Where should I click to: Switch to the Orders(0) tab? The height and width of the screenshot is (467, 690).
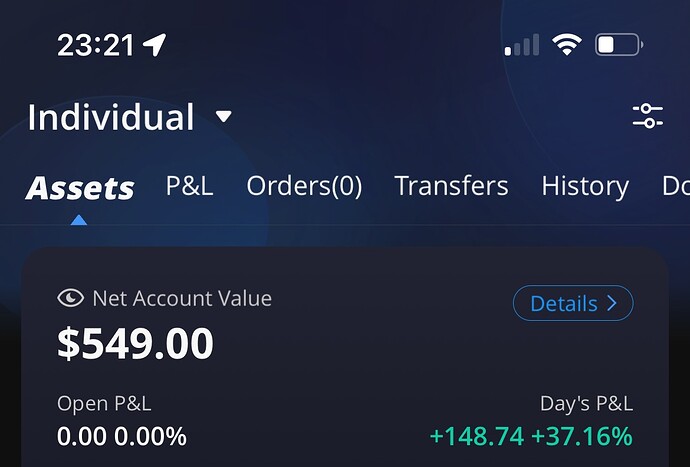pos(304,186)
